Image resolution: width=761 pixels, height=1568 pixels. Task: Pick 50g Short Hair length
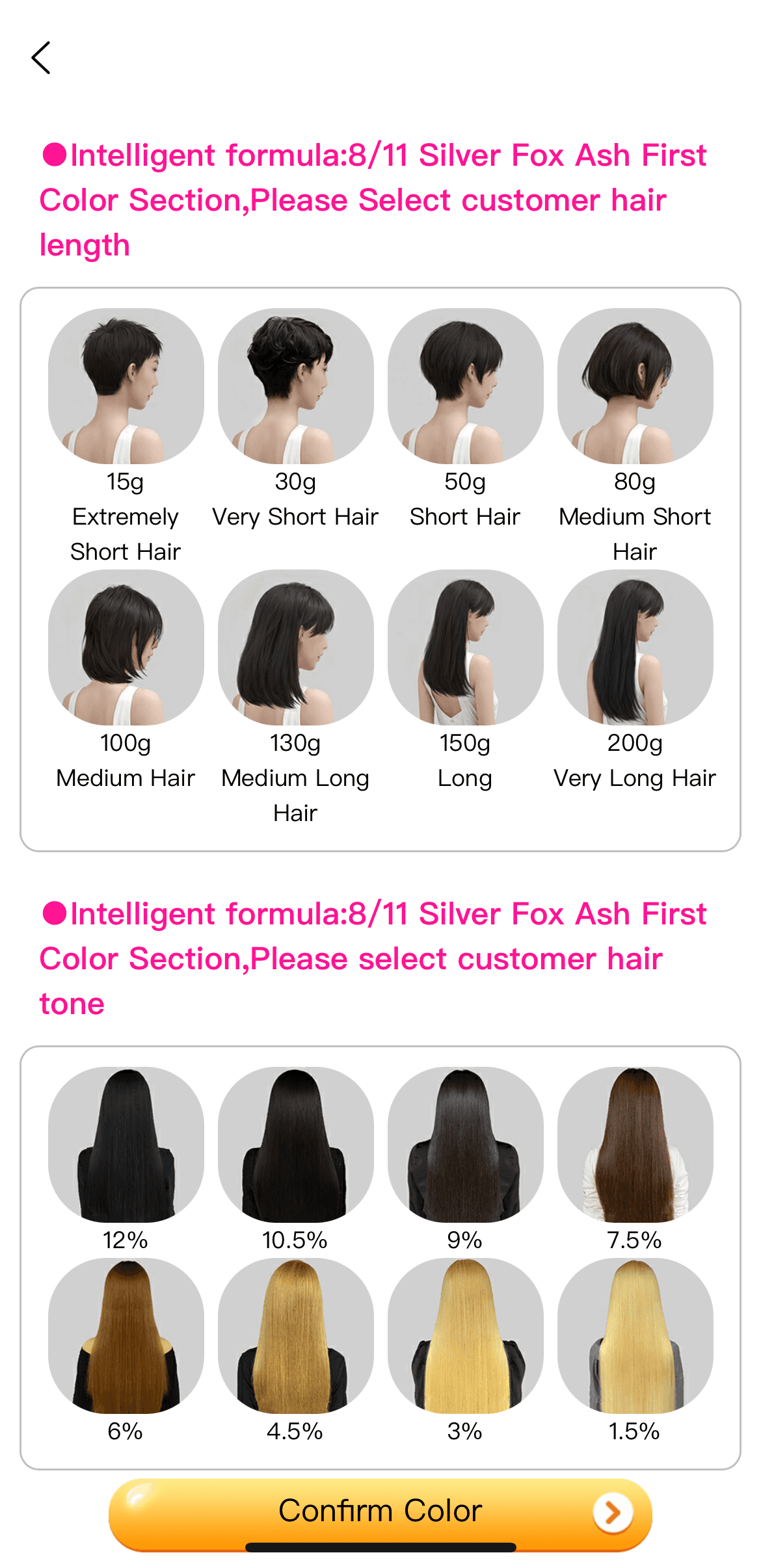click(x=466, y=386)
